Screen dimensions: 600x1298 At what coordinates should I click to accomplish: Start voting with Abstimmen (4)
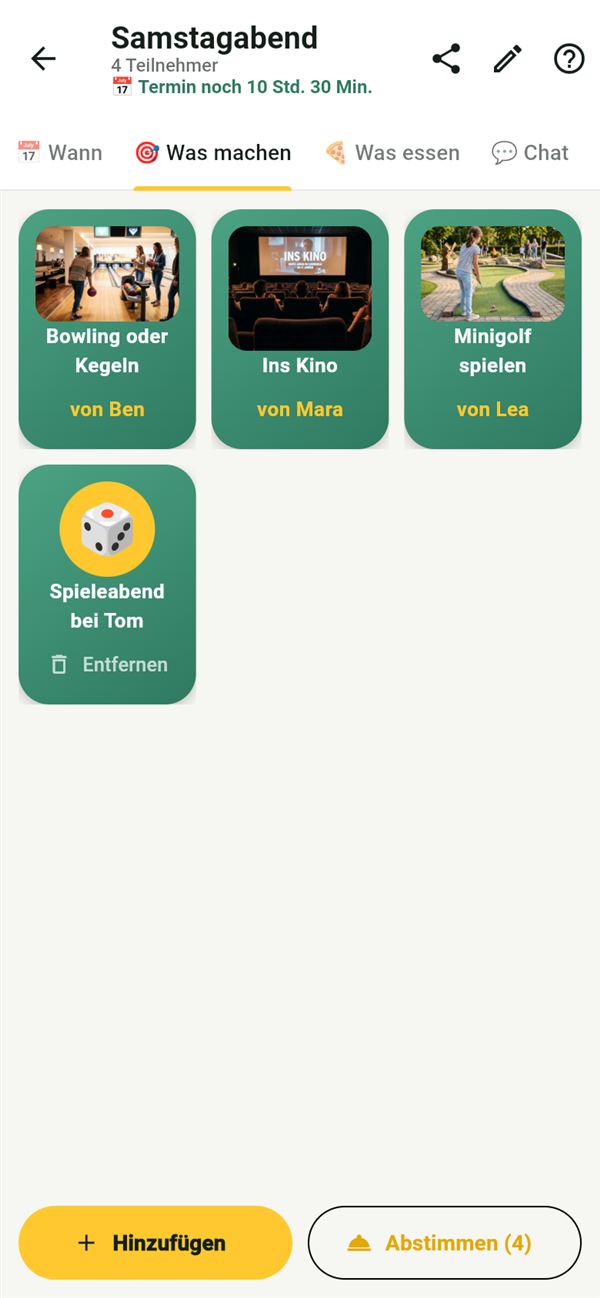click(444, 1243)
